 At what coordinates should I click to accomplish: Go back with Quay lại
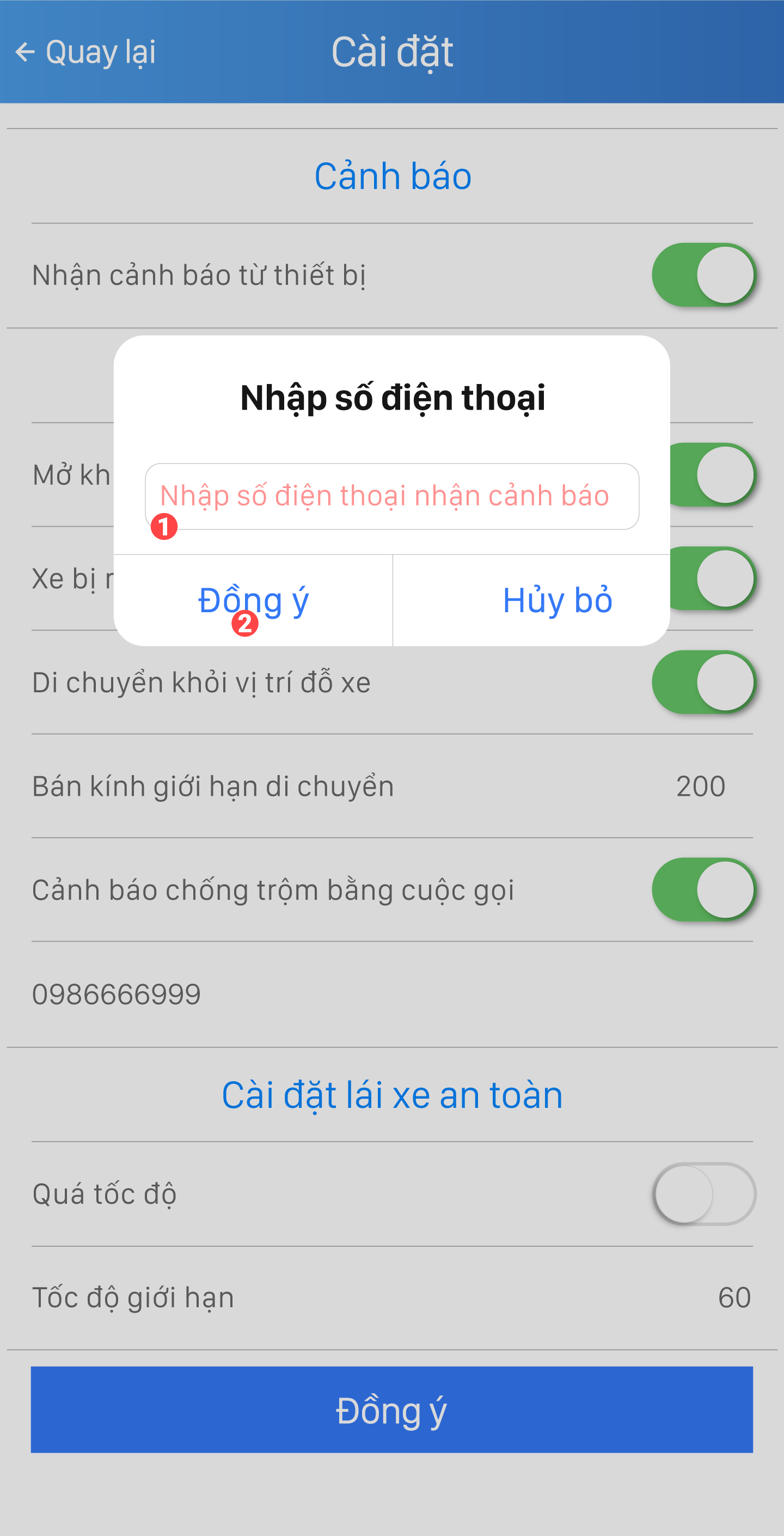click(85, 52)
